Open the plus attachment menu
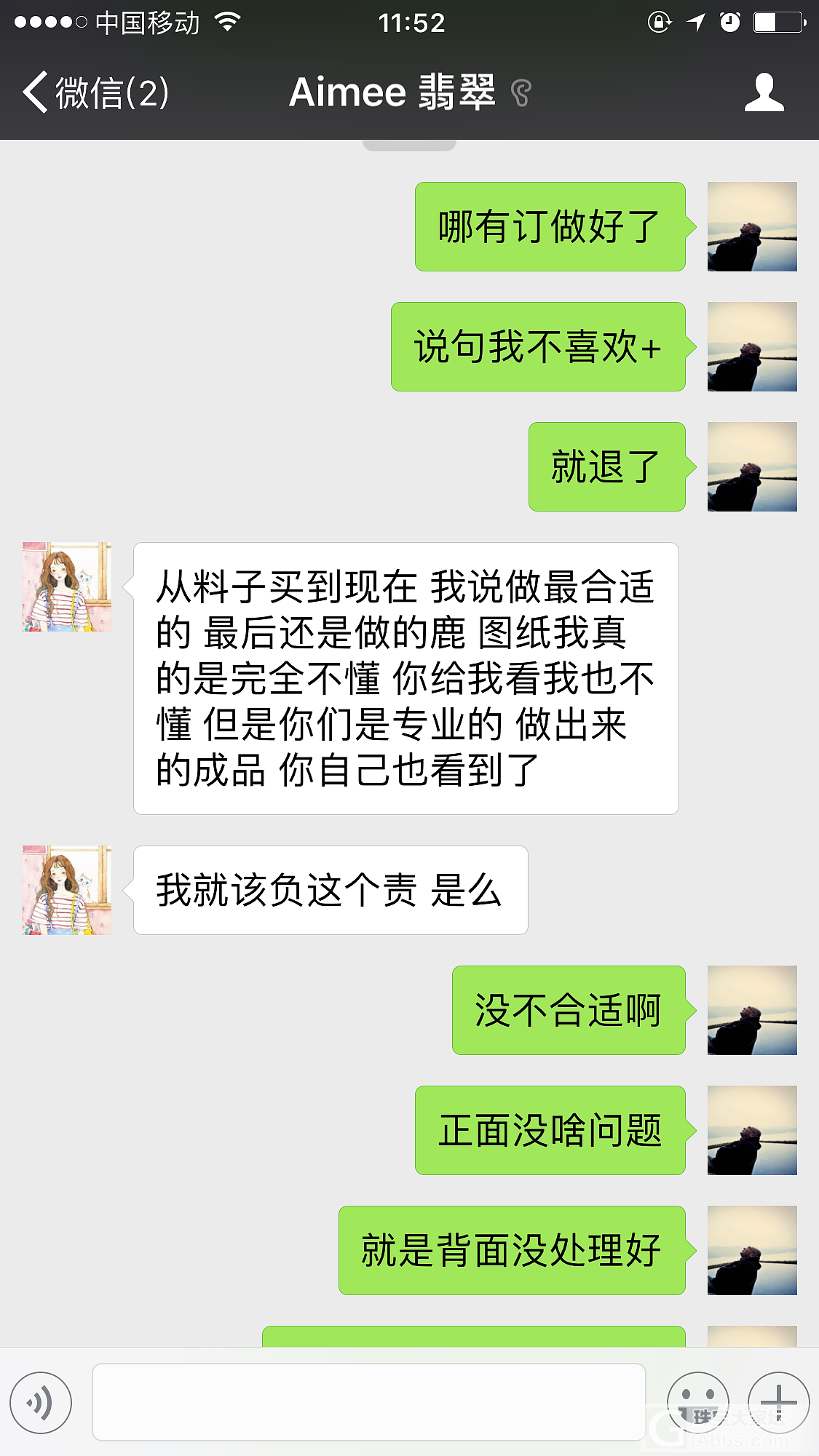Viewport: 819px width, 1456px height. click(x=778, y=1401)
